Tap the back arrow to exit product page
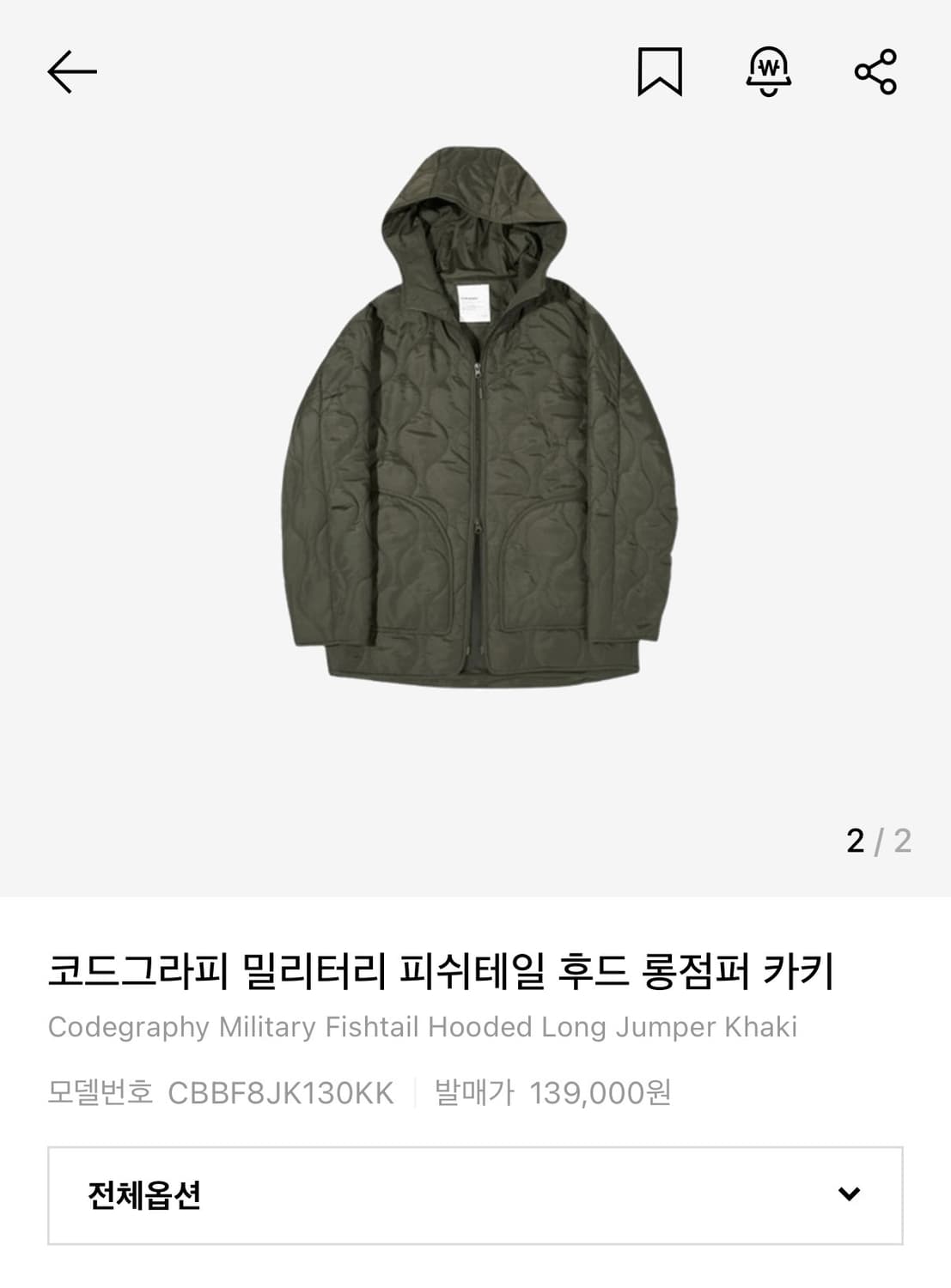Image resolution: width=951 pixels, height=1288 pixels. tap(73, 72)
